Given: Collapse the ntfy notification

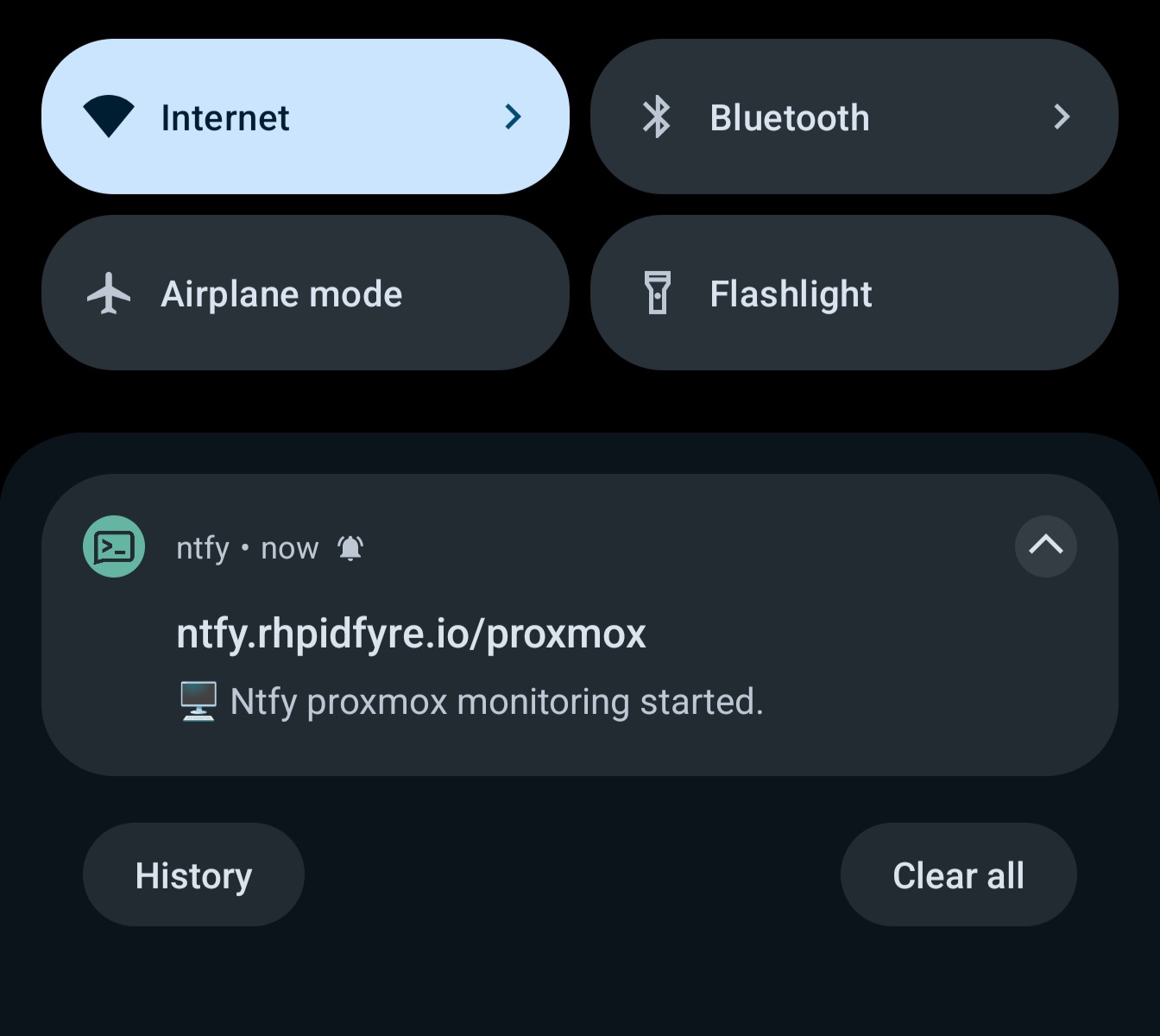Looking at the screenshot, I should tap(1045, 546).
